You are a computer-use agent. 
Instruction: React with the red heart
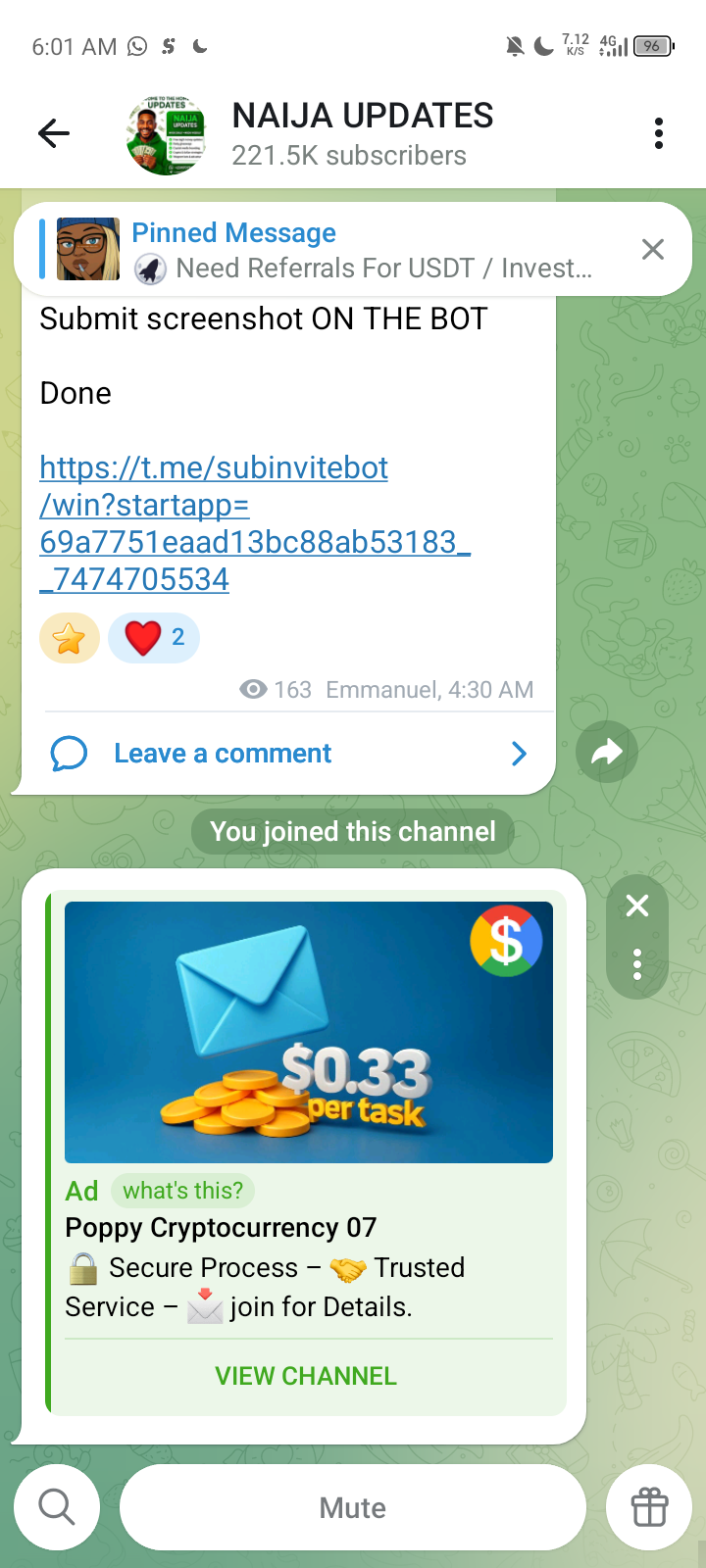(x=154, y=638)
